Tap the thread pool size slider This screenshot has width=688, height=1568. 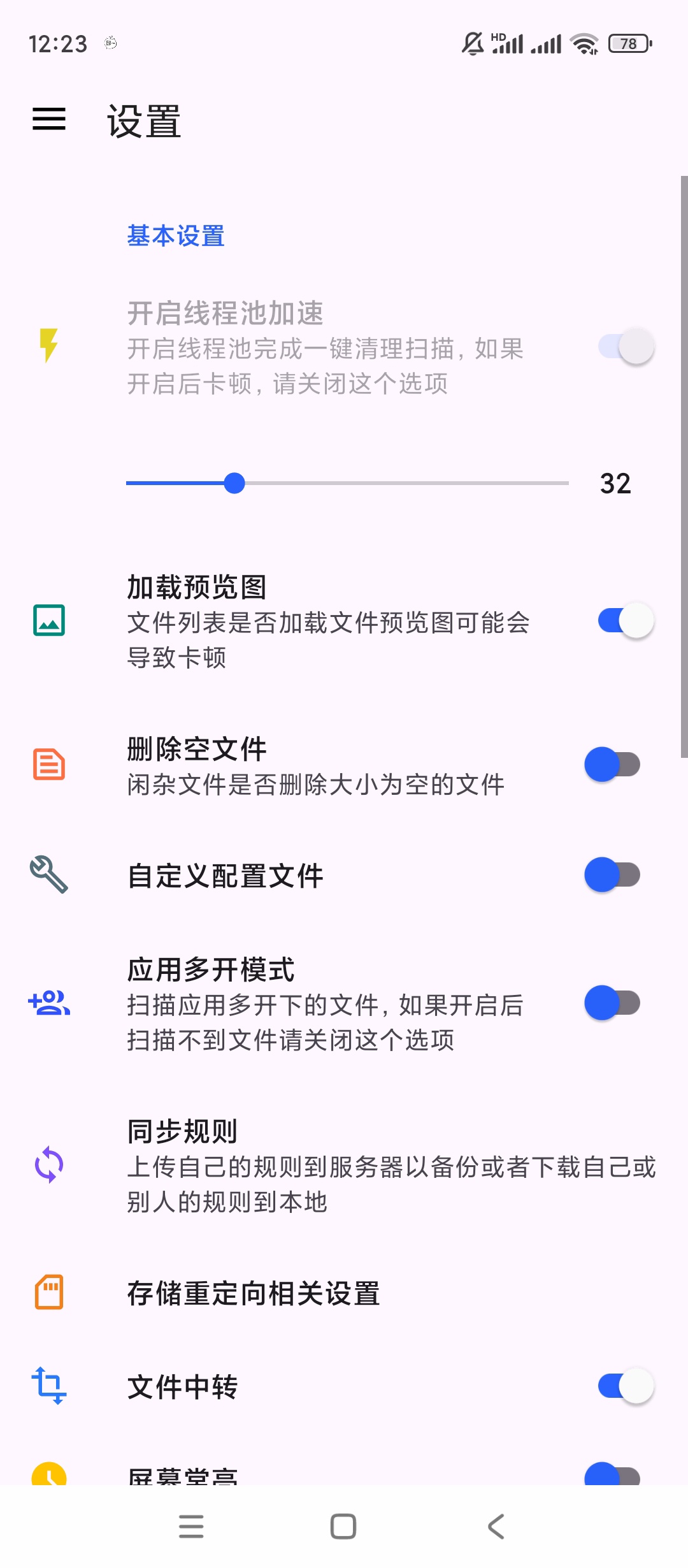coord(347,483)
